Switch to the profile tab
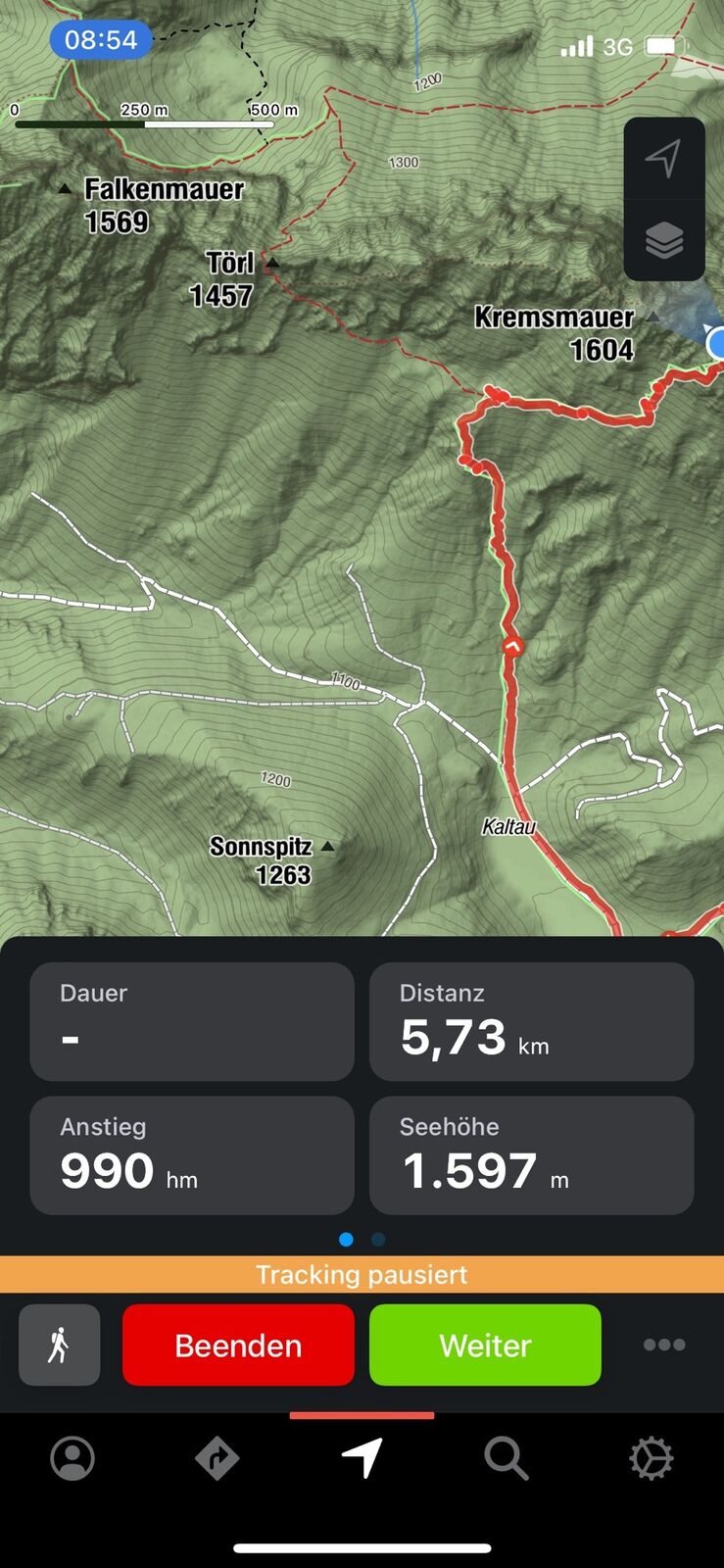Image resolution: width=724 pixels, height=1568 pixels. pyautogui.click(x=72, y=1458)
